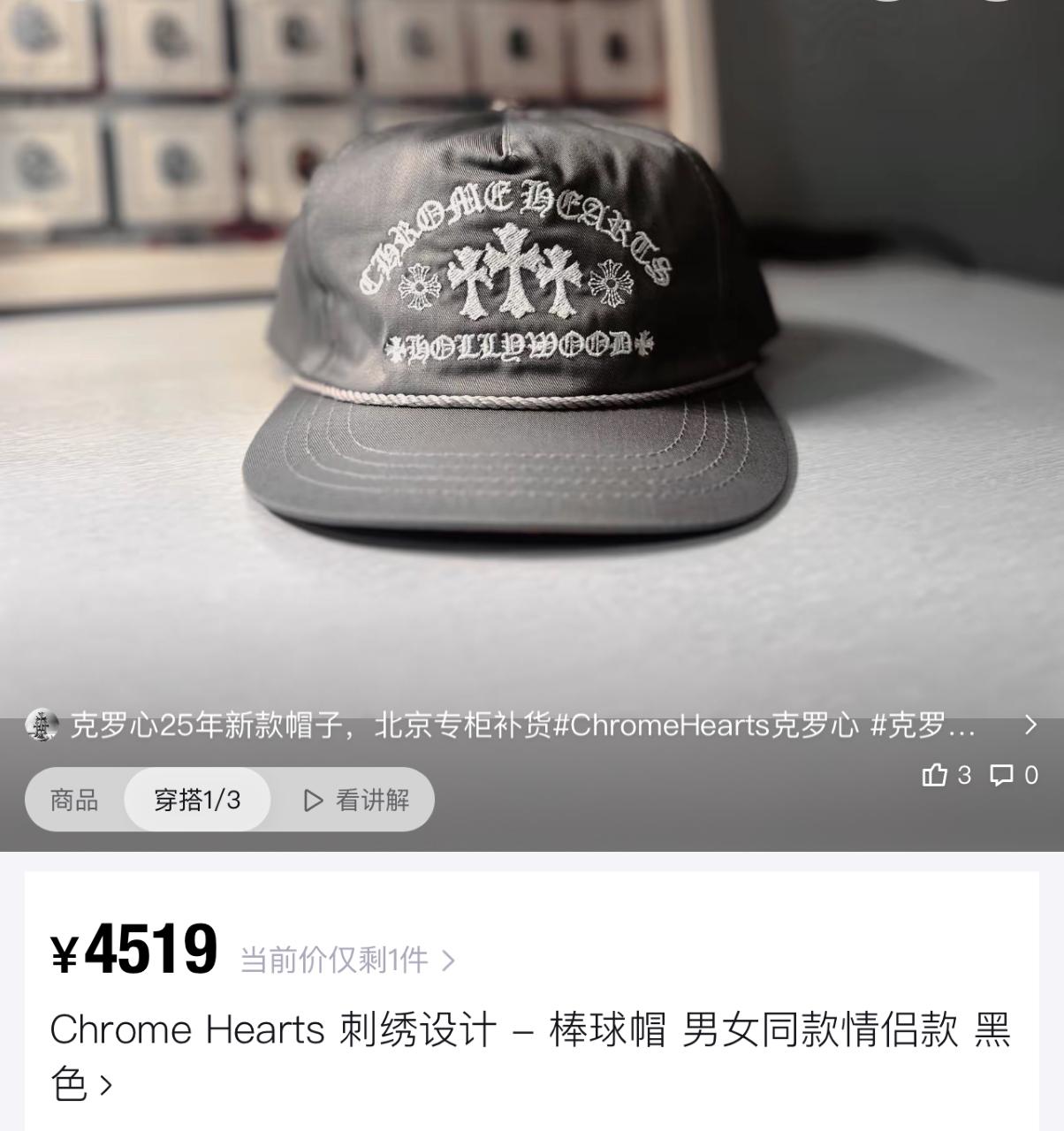
Task: Expand the 克罗心25年新款帽子 caption
Action: click(x=1029, y=725)
